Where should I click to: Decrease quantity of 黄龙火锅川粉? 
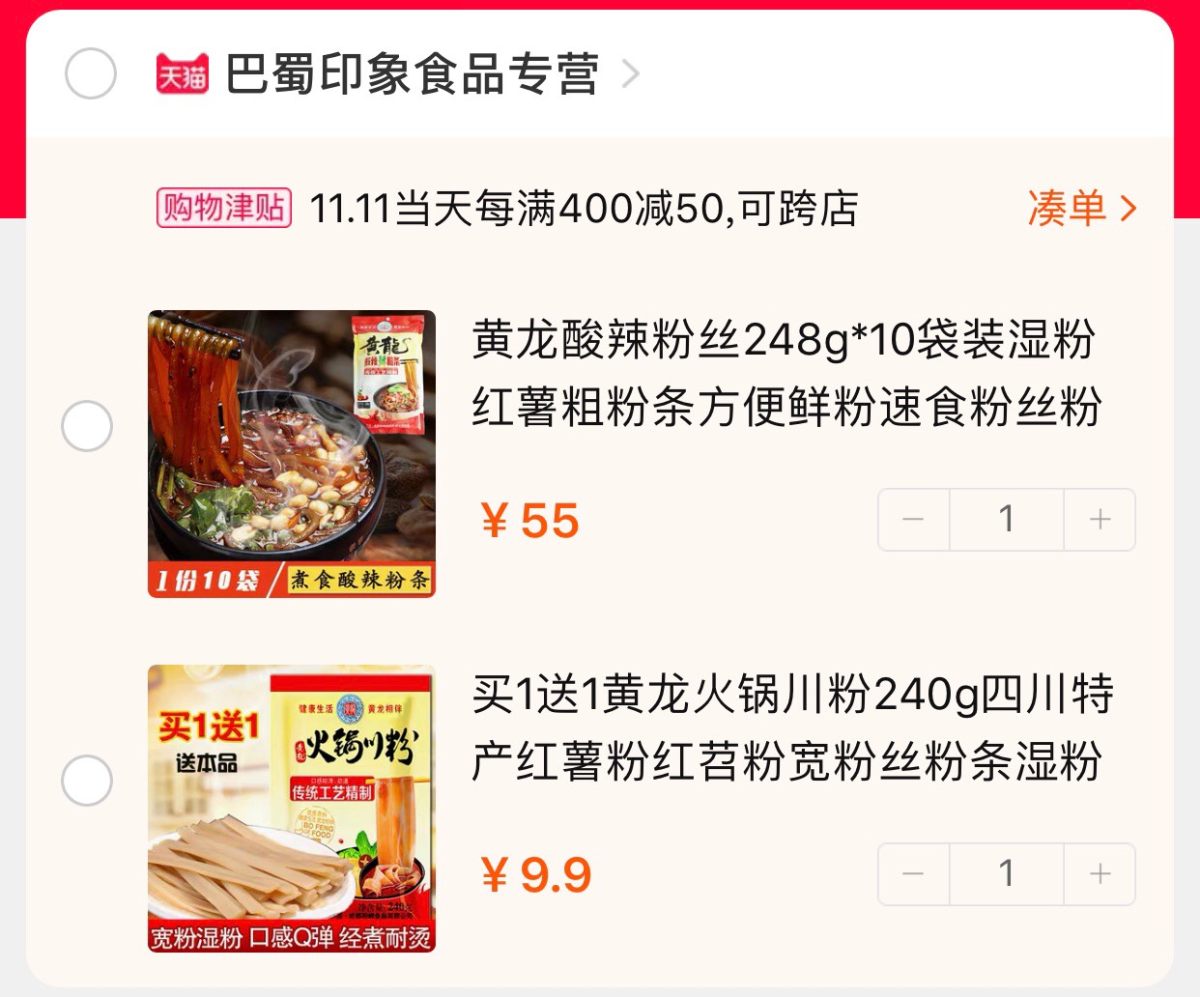(913, 874)
